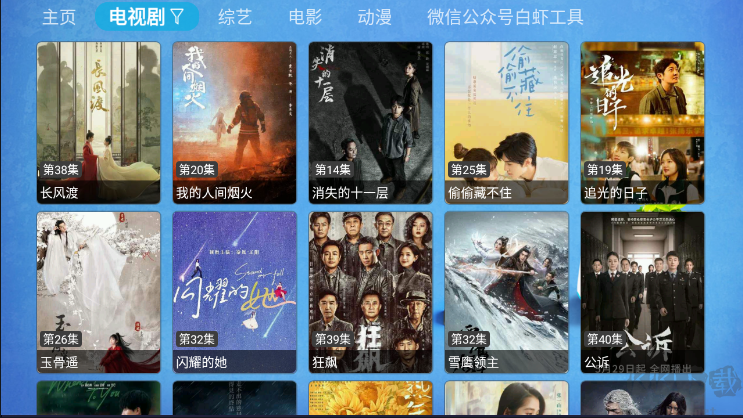
Task: Open 闪耀的她 series
Action: pyautogui.click(x=234, y=292)
